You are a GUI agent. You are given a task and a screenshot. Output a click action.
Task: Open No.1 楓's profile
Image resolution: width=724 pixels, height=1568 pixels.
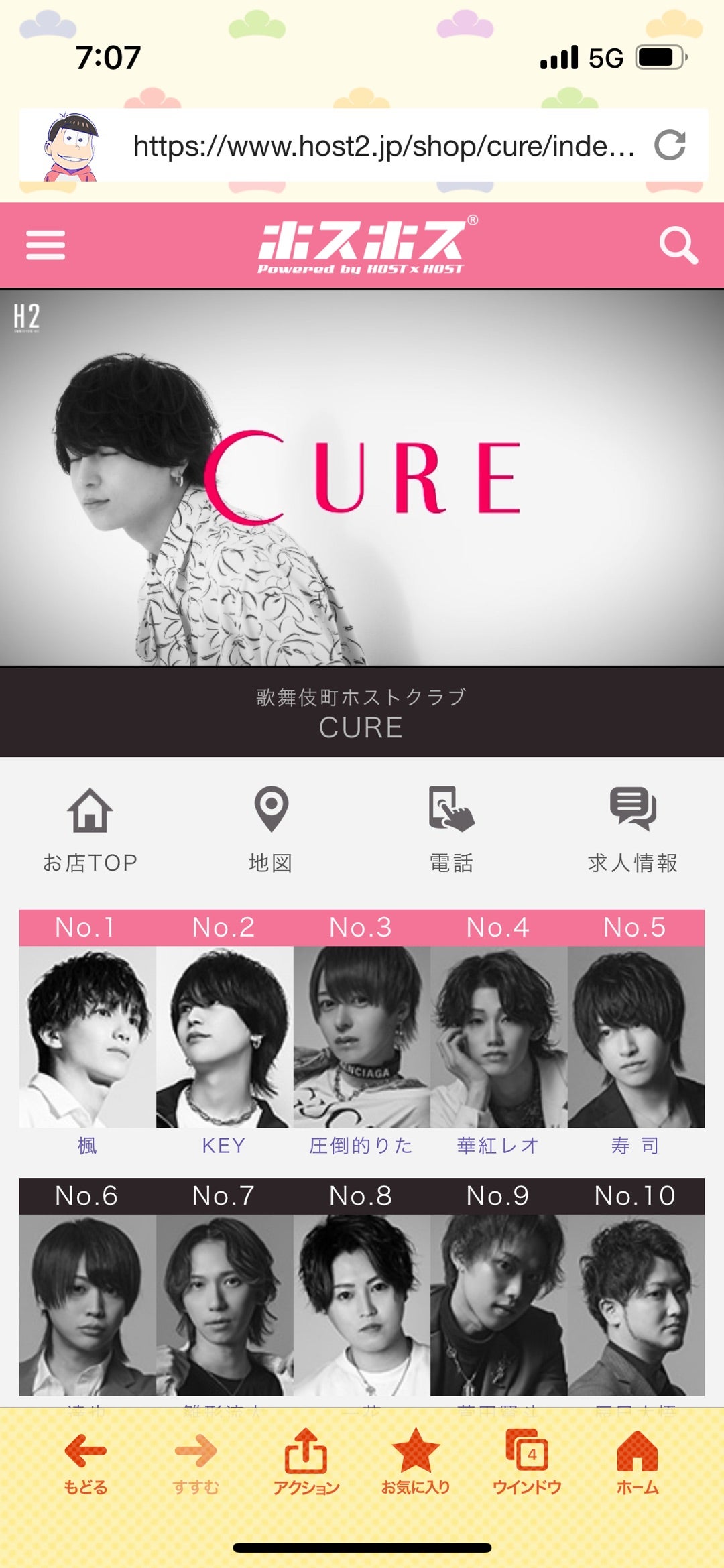pos(87,1036)
